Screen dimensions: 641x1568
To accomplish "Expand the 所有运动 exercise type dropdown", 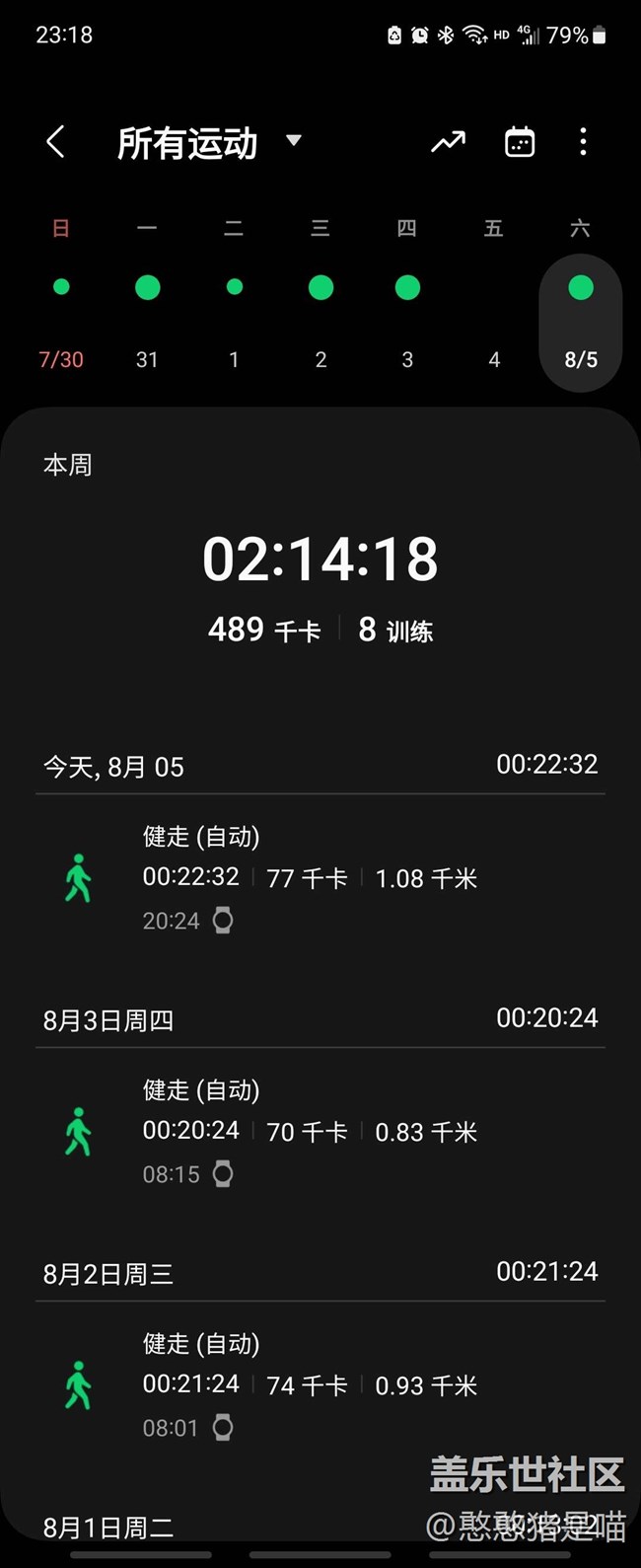I will [x=209, y=143].
